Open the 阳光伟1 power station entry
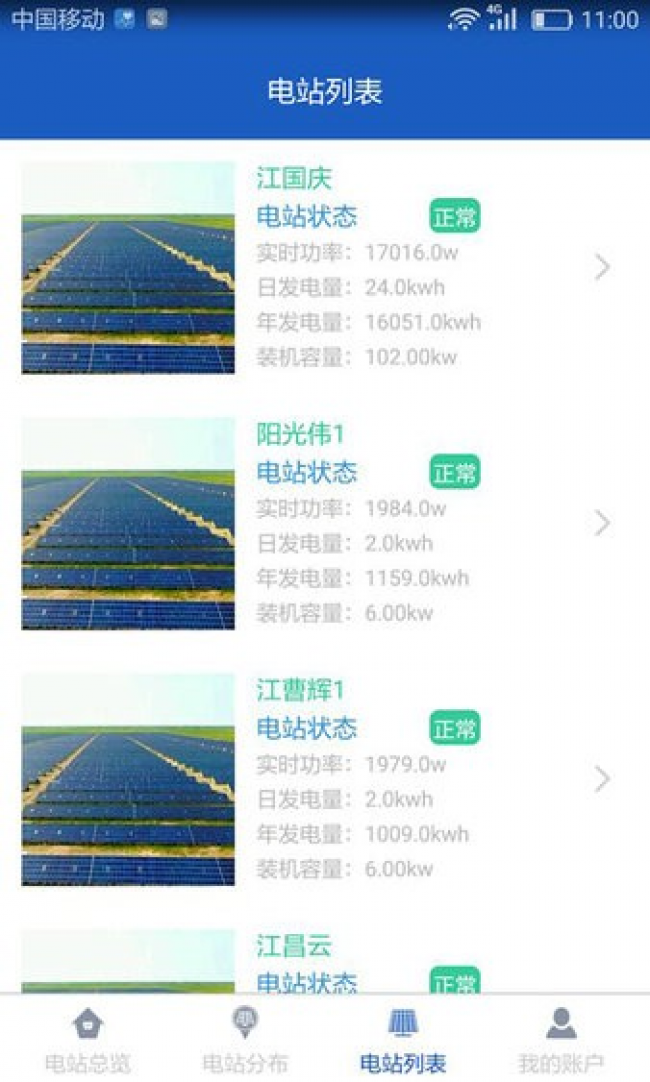The image size is (650, 1082). coord(325,523)
